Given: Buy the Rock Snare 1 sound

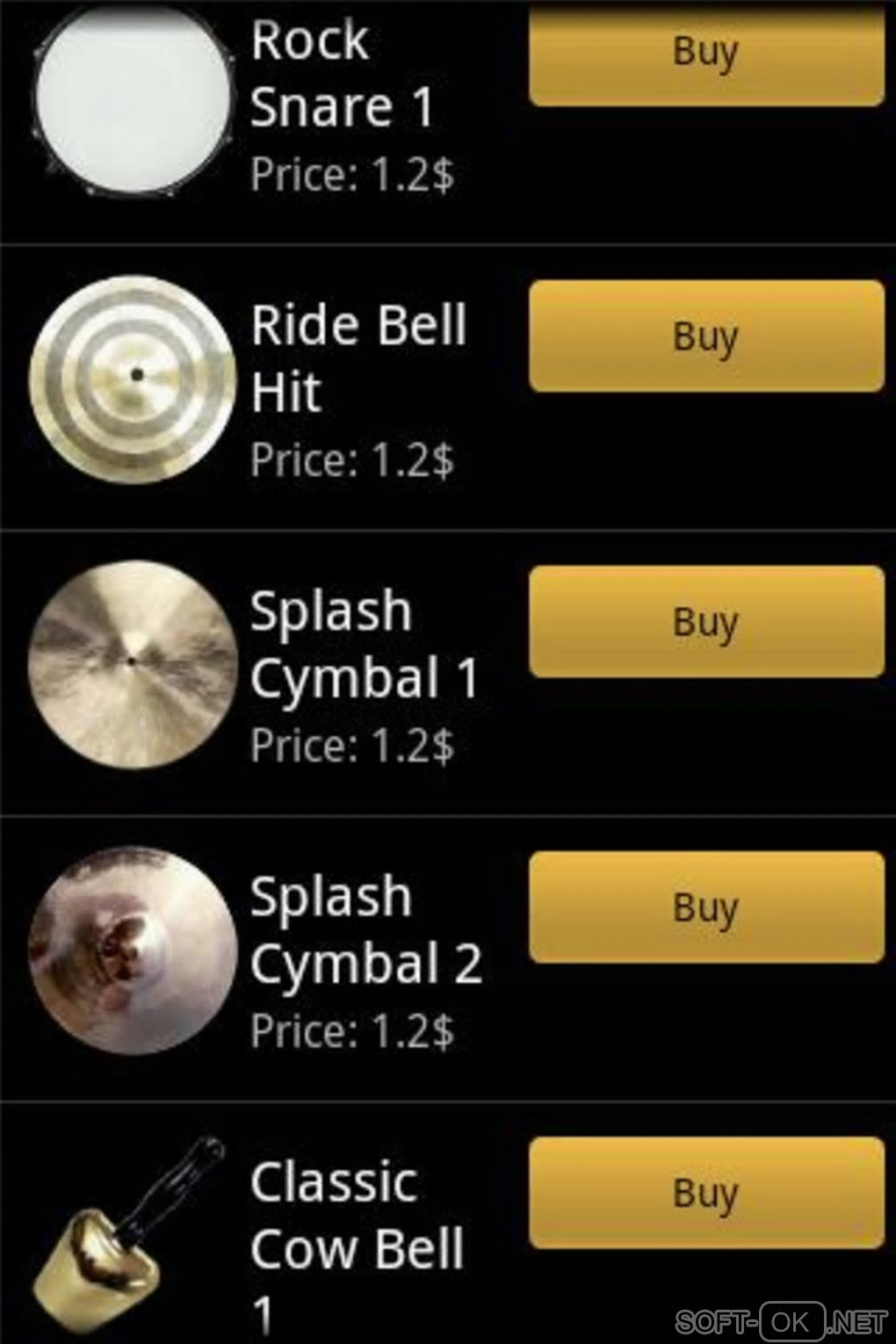Looking at the screenshot, I should 706,53.
